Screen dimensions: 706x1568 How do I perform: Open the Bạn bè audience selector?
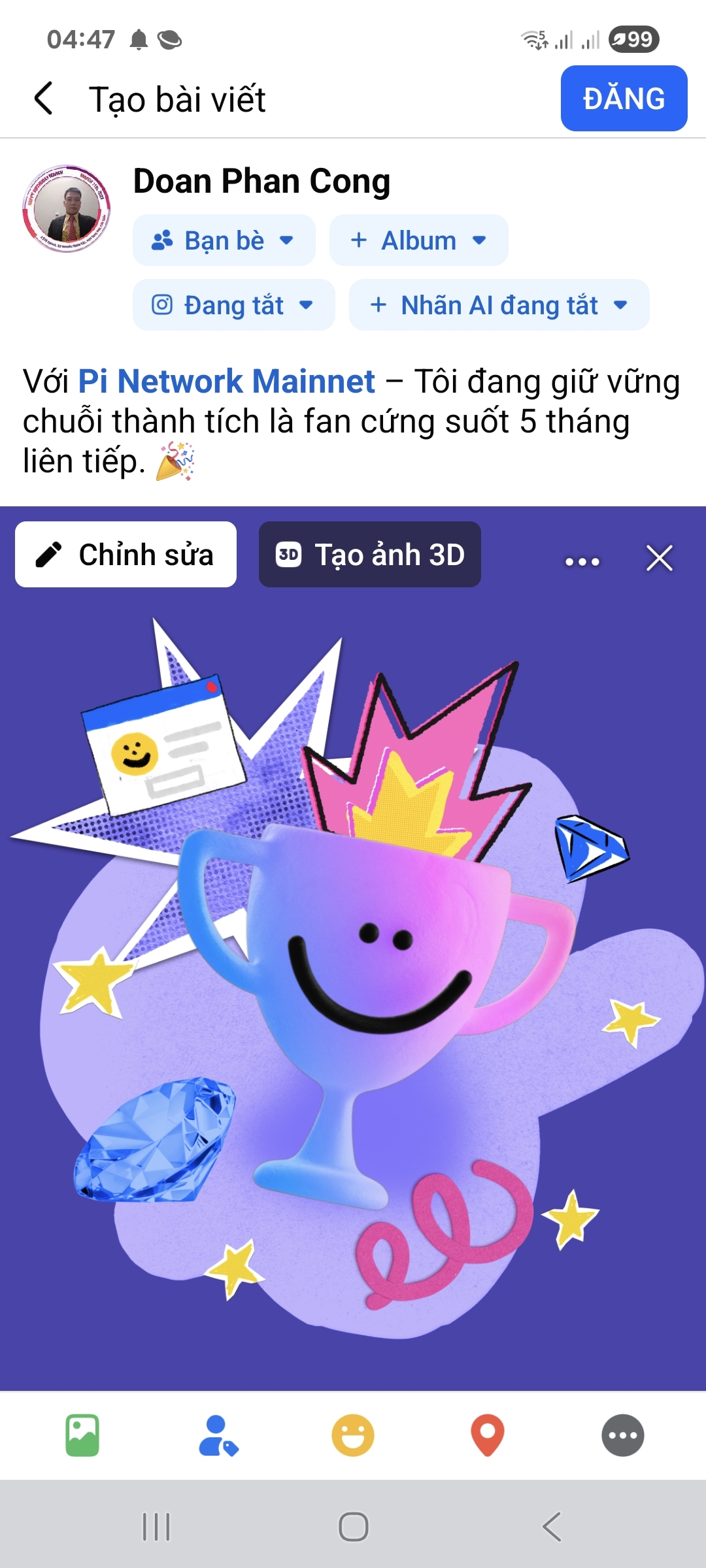pyautogui.click(x=224, y=240)
